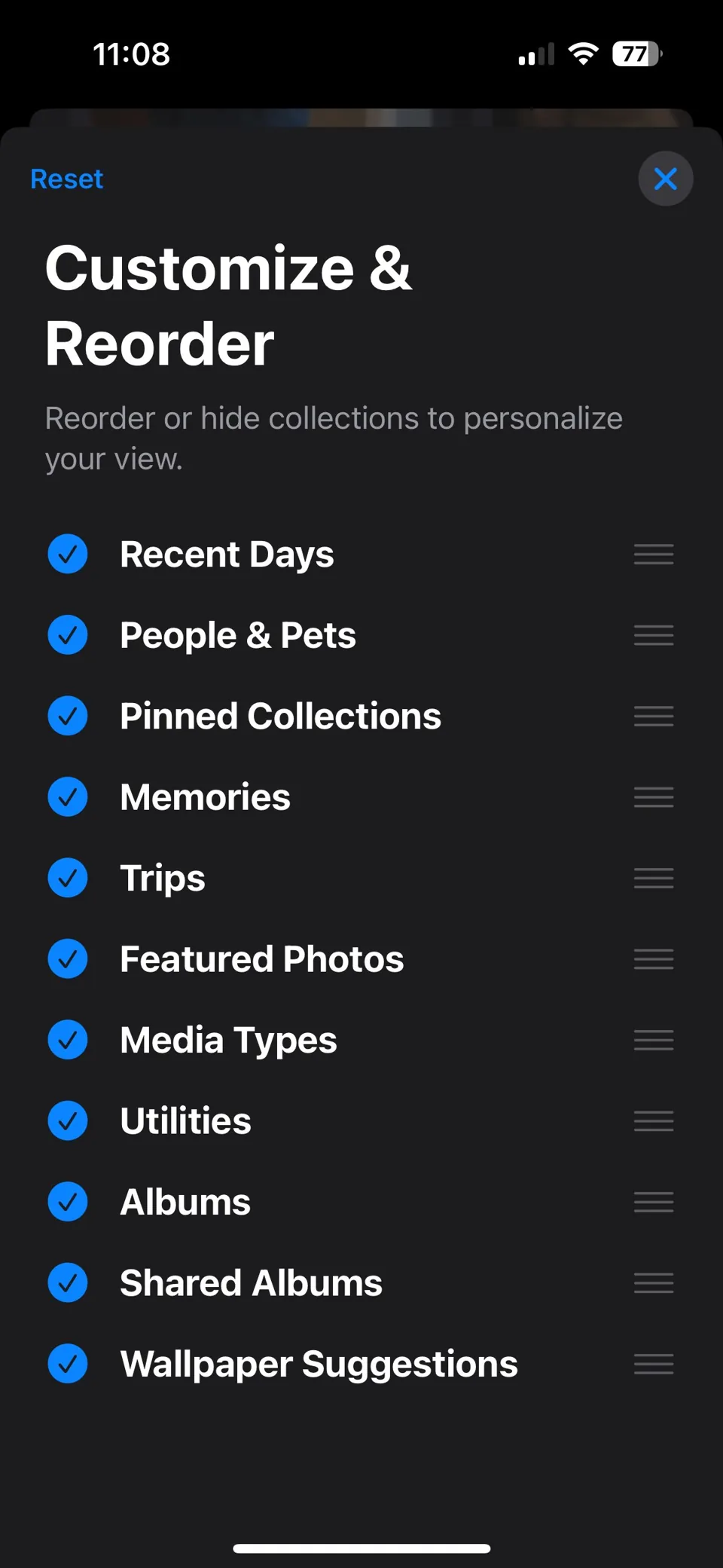723x1568 pixels.
Task: Disable the Utilities collection
Action: click(68, 1121)
